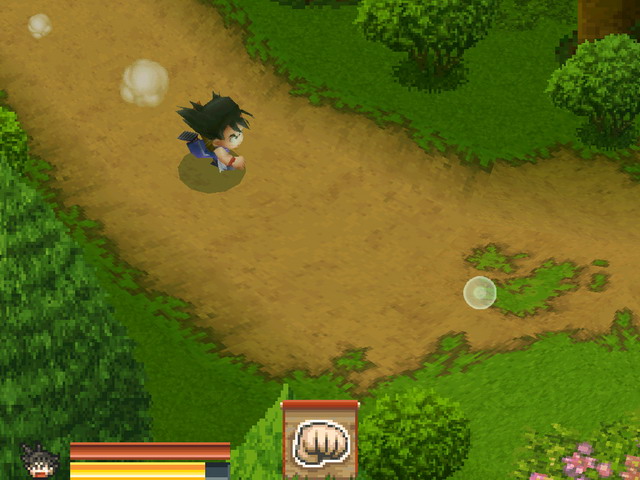Tap Goku's portrait beside the health bar
Screen dimensions: 640x480
pyautogui.click(x=40, y=461)
